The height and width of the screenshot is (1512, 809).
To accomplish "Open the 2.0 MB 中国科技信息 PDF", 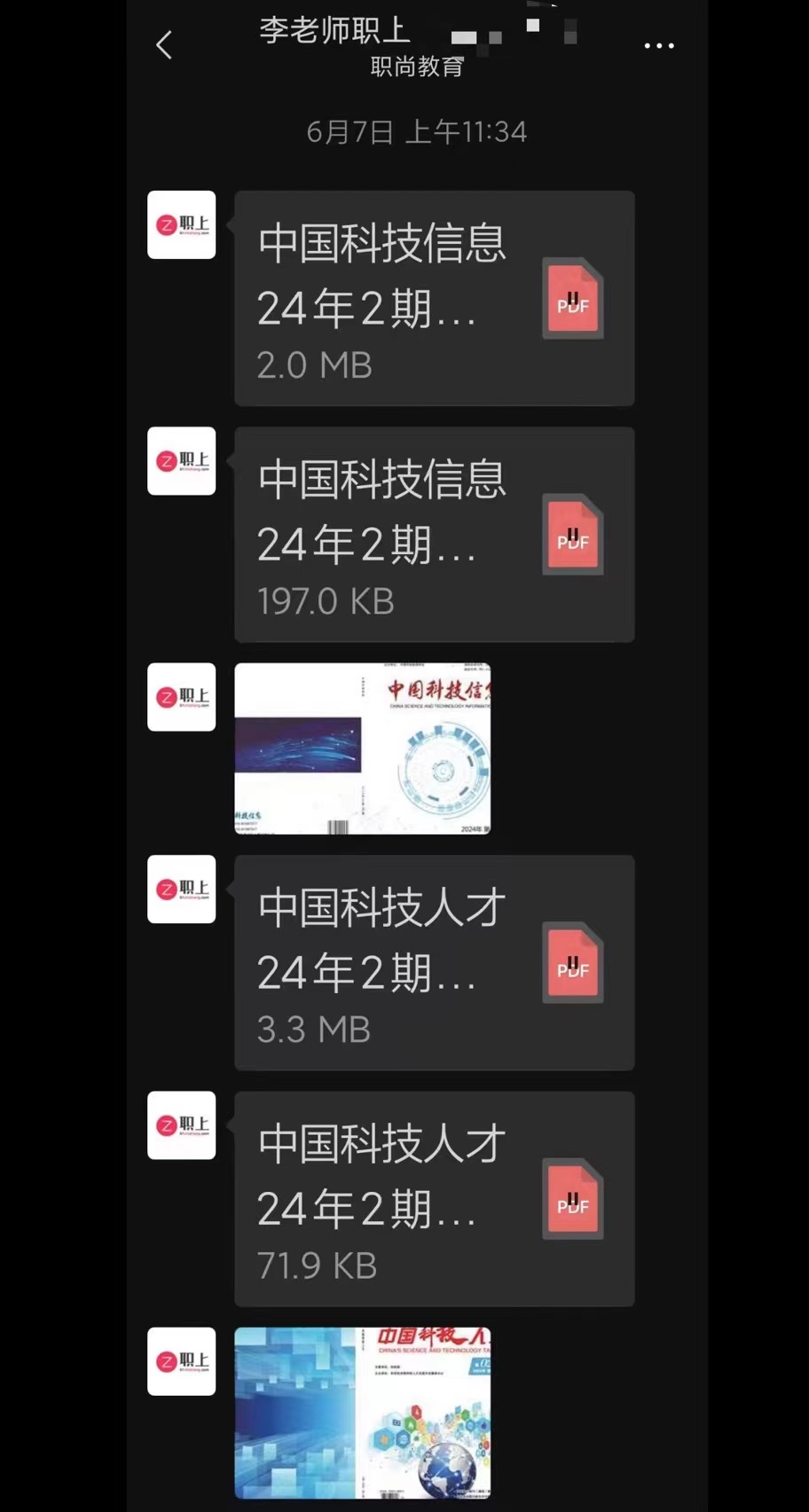I will pyautogui.click(x=434, y=299).
